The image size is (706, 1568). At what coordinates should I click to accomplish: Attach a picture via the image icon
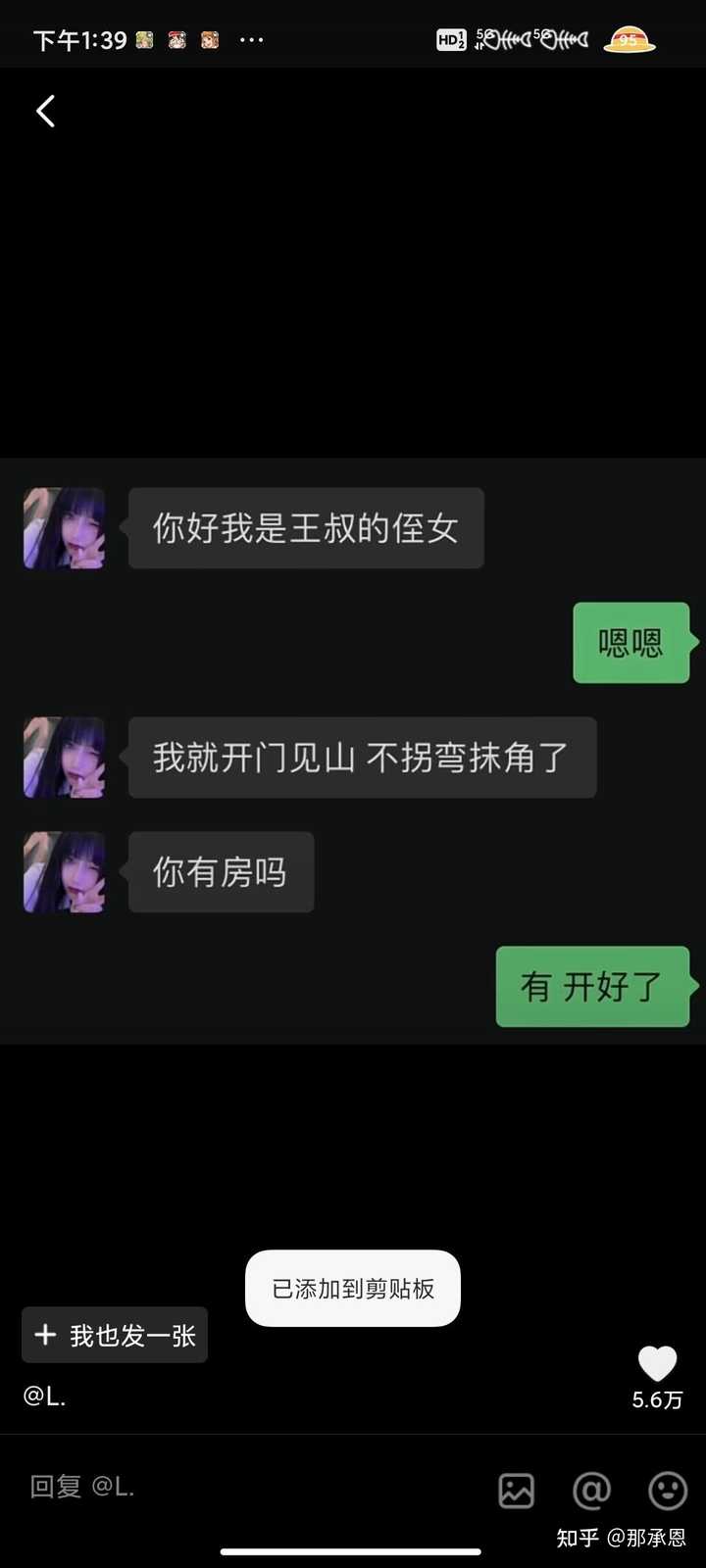click(x=516, y=1491)
